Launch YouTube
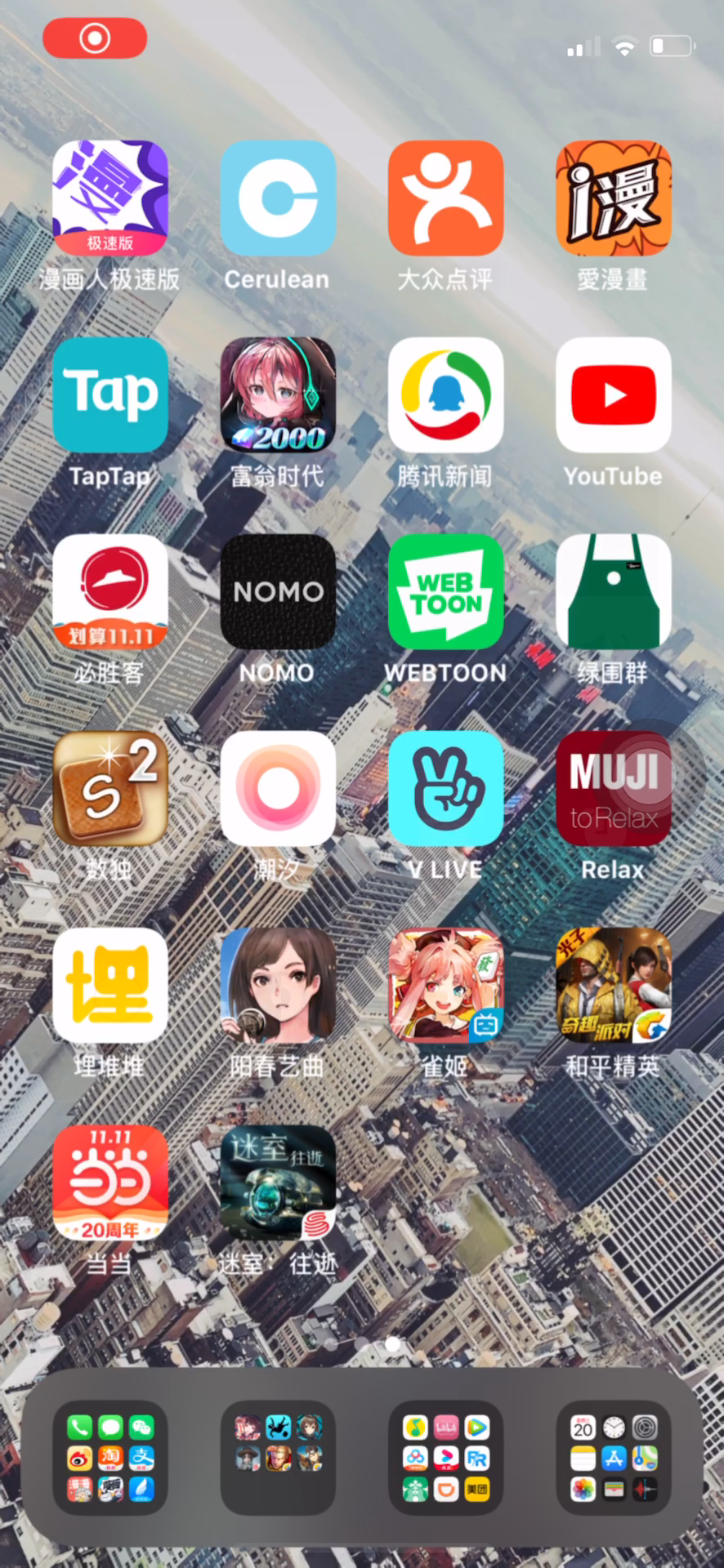724x1568 pixels. point(614,394)
